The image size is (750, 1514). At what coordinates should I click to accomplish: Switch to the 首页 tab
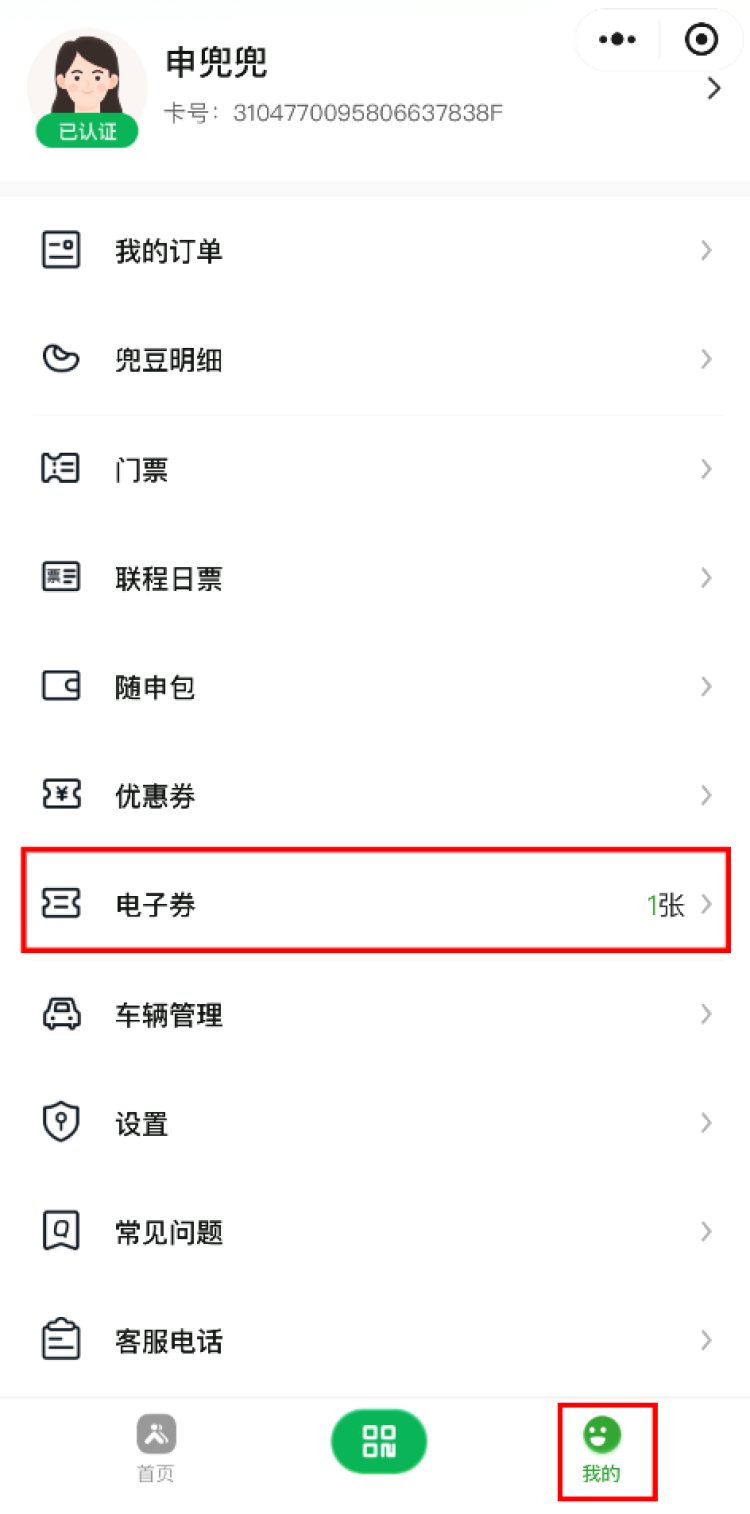coord(156,1449)
